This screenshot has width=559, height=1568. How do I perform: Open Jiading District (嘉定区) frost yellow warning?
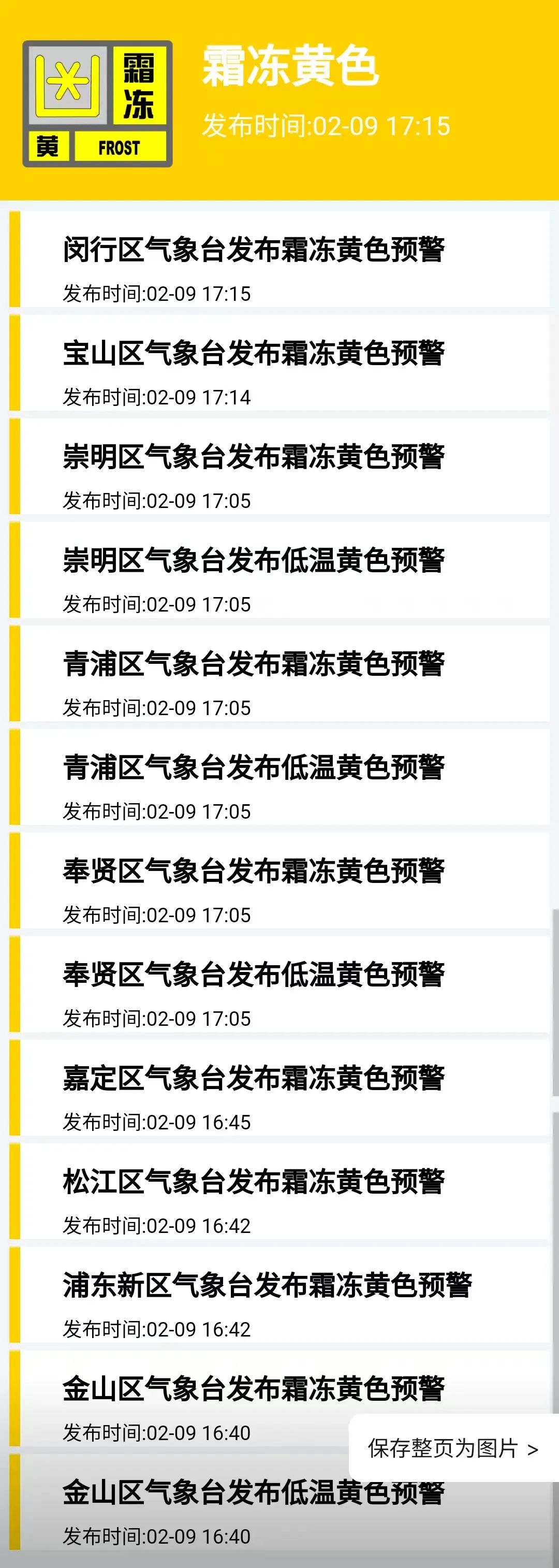254,1079
